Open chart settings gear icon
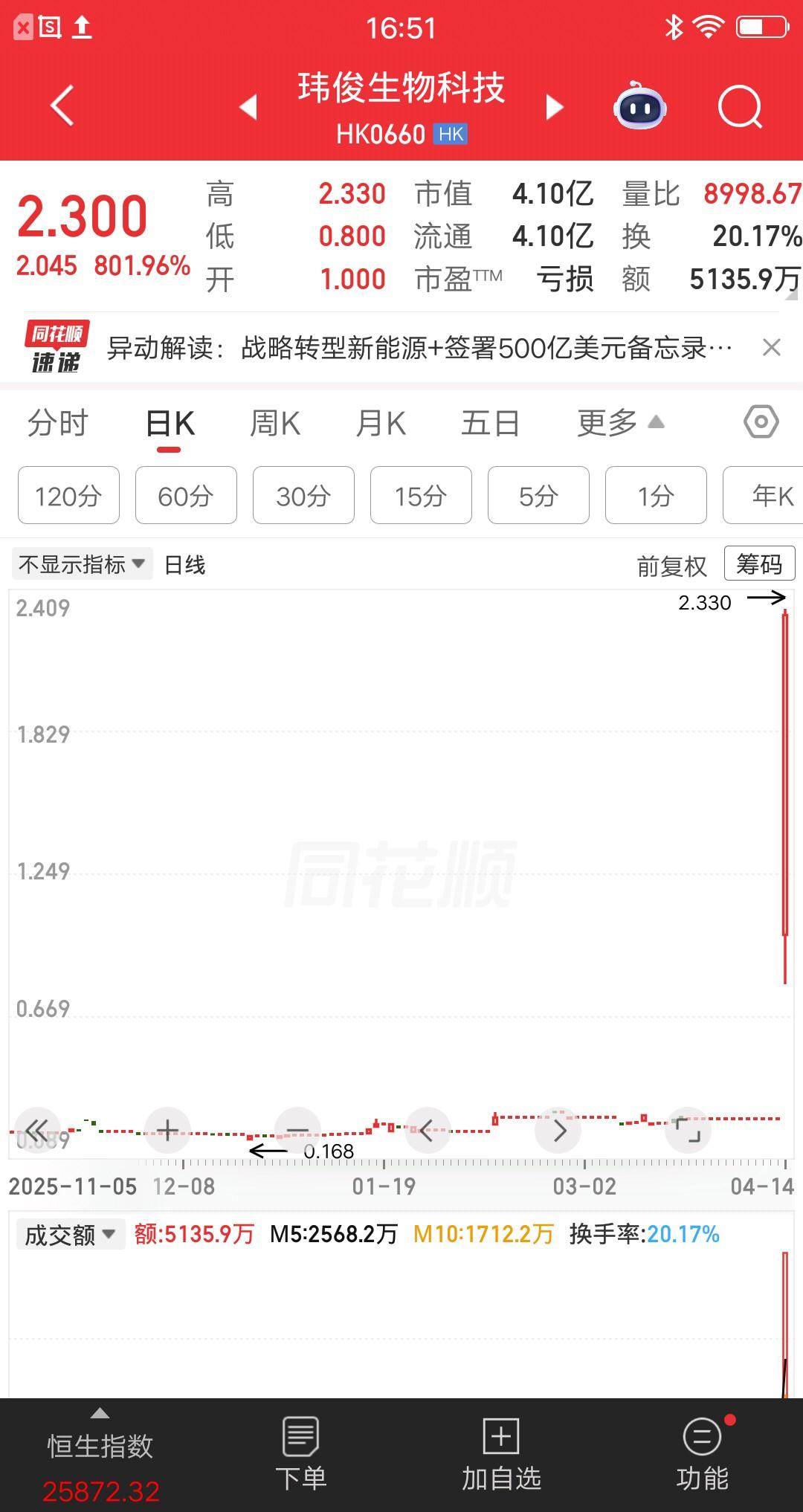The height and width of the screenshot is (1512, 803). click(x=760, y=421)
